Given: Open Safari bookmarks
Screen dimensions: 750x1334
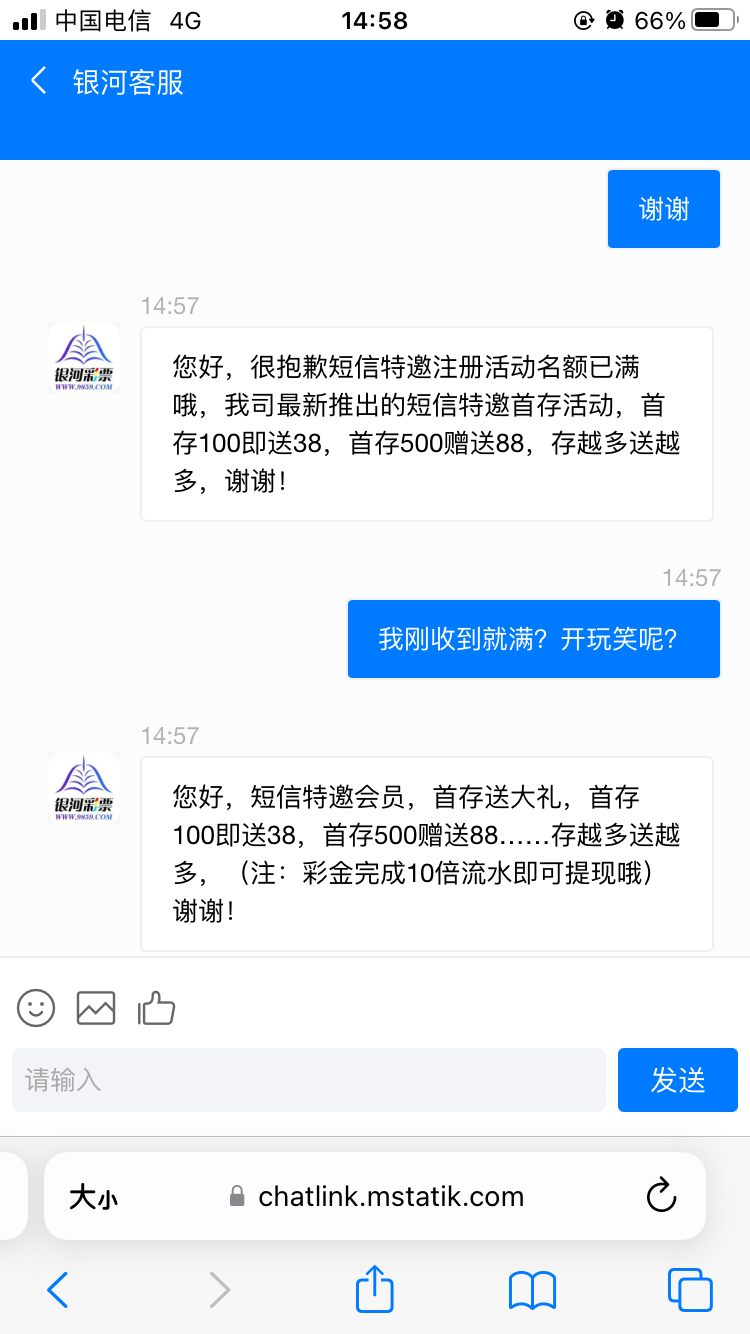Looking at the screenshot, I should 532,1290.
